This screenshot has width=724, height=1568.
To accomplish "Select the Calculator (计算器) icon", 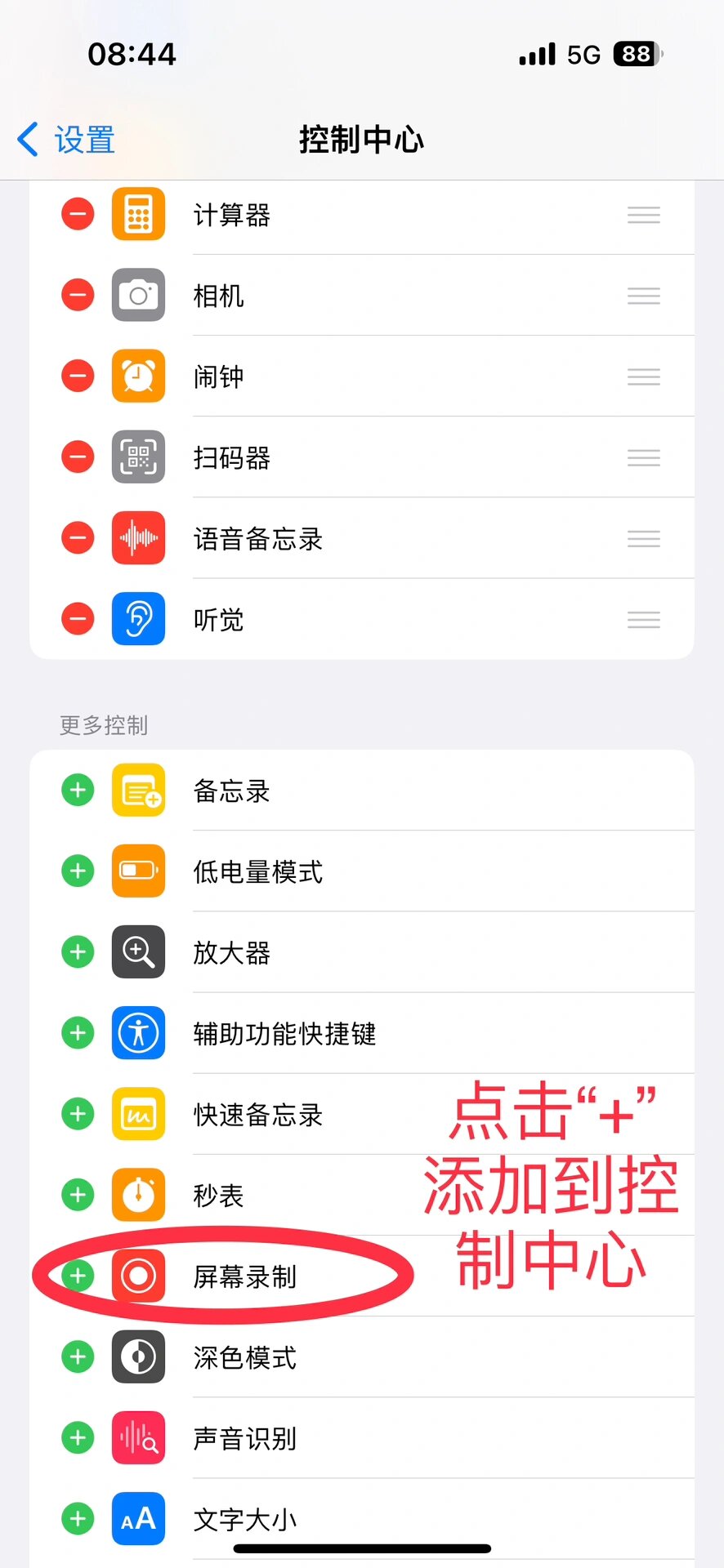I will (137, 214).
